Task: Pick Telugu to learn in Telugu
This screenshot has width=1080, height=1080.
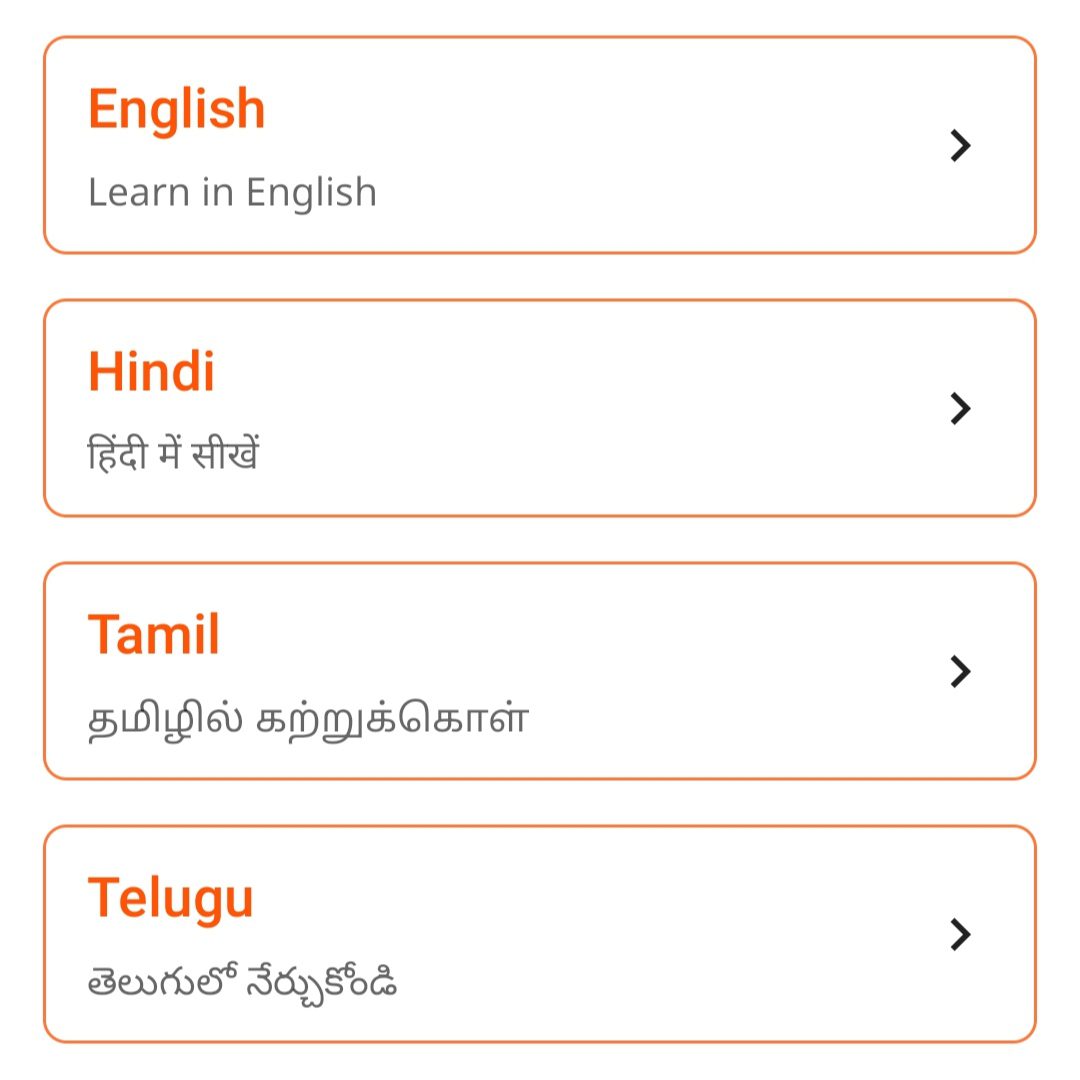Action: [x=540, y=934]
